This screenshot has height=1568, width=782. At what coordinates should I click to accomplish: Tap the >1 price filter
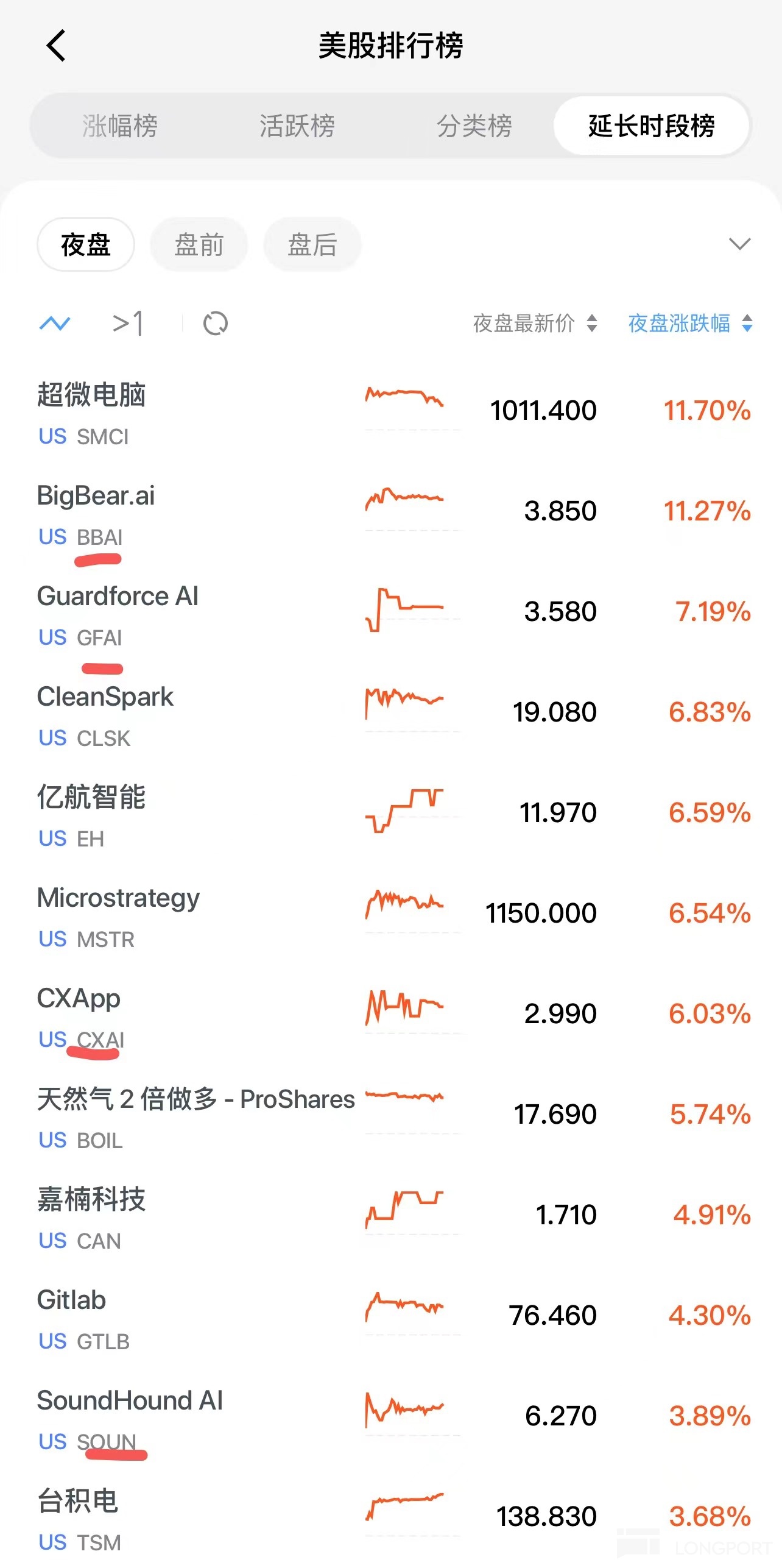[x=129, y=323]
